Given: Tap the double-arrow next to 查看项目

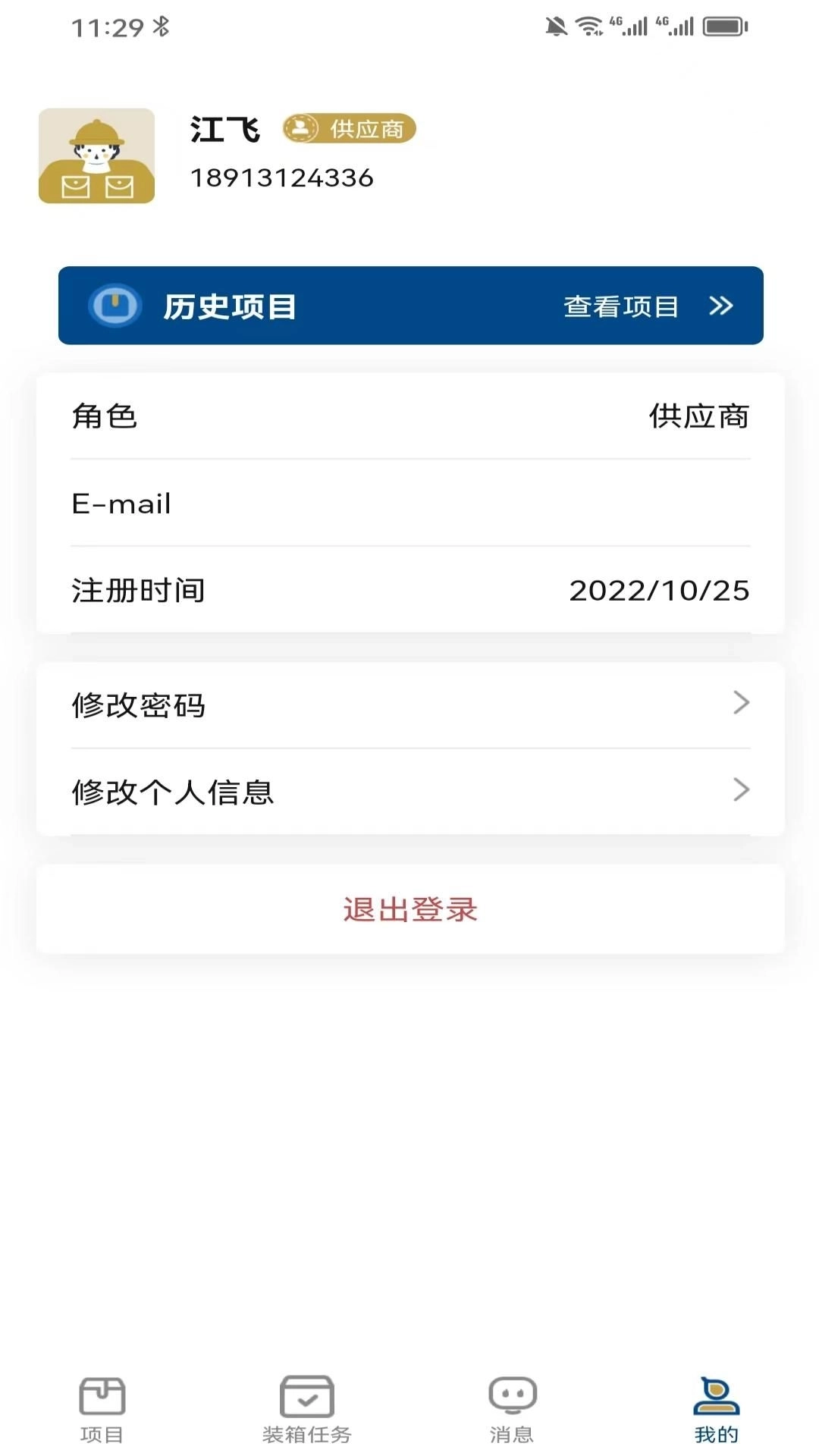Looking at the screenshot, I should pos(721,306).
